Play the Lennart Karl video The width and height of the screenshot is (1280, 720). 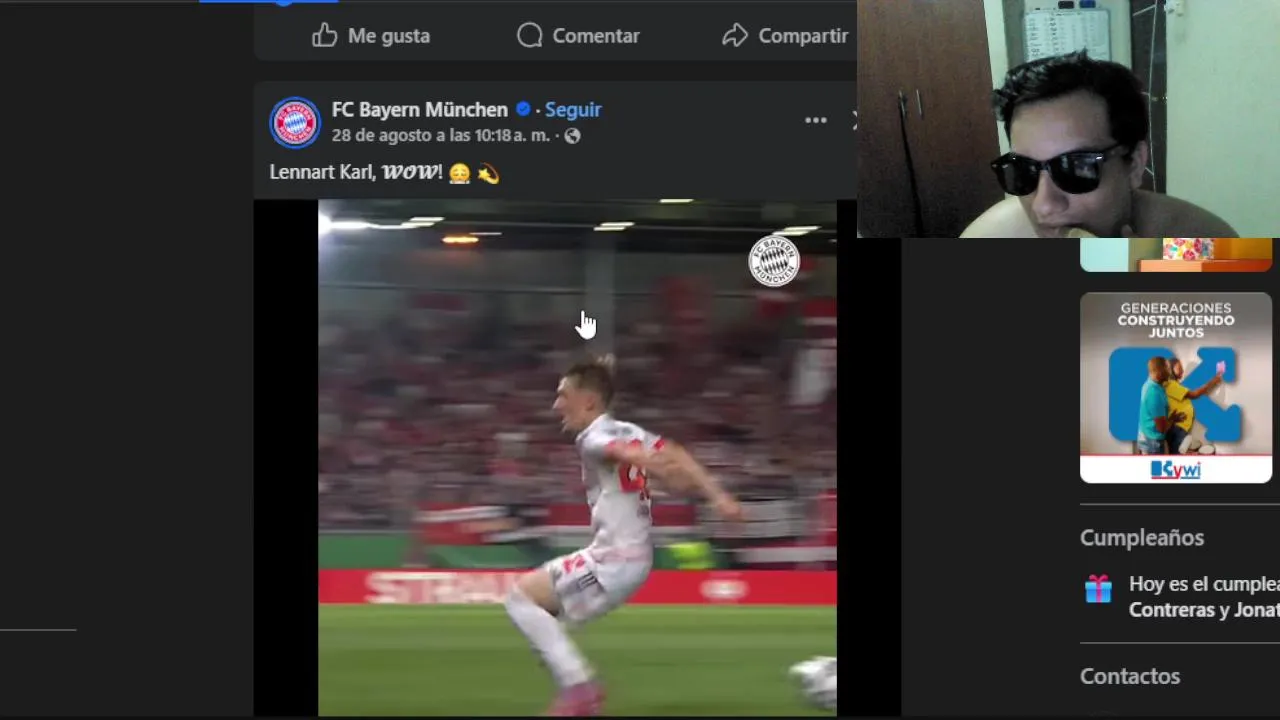(x=577, y=457)
